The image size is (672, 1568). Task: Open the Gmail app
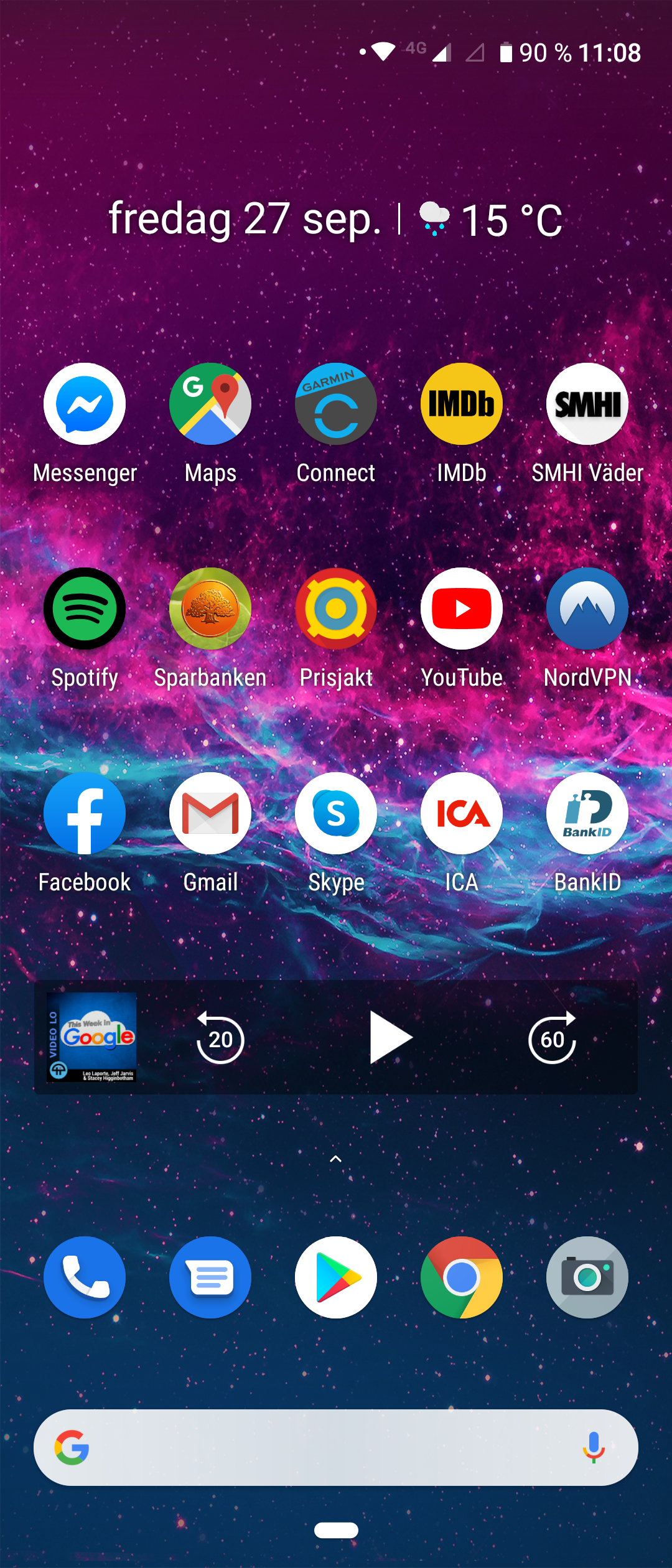click(x=210, y=814)
